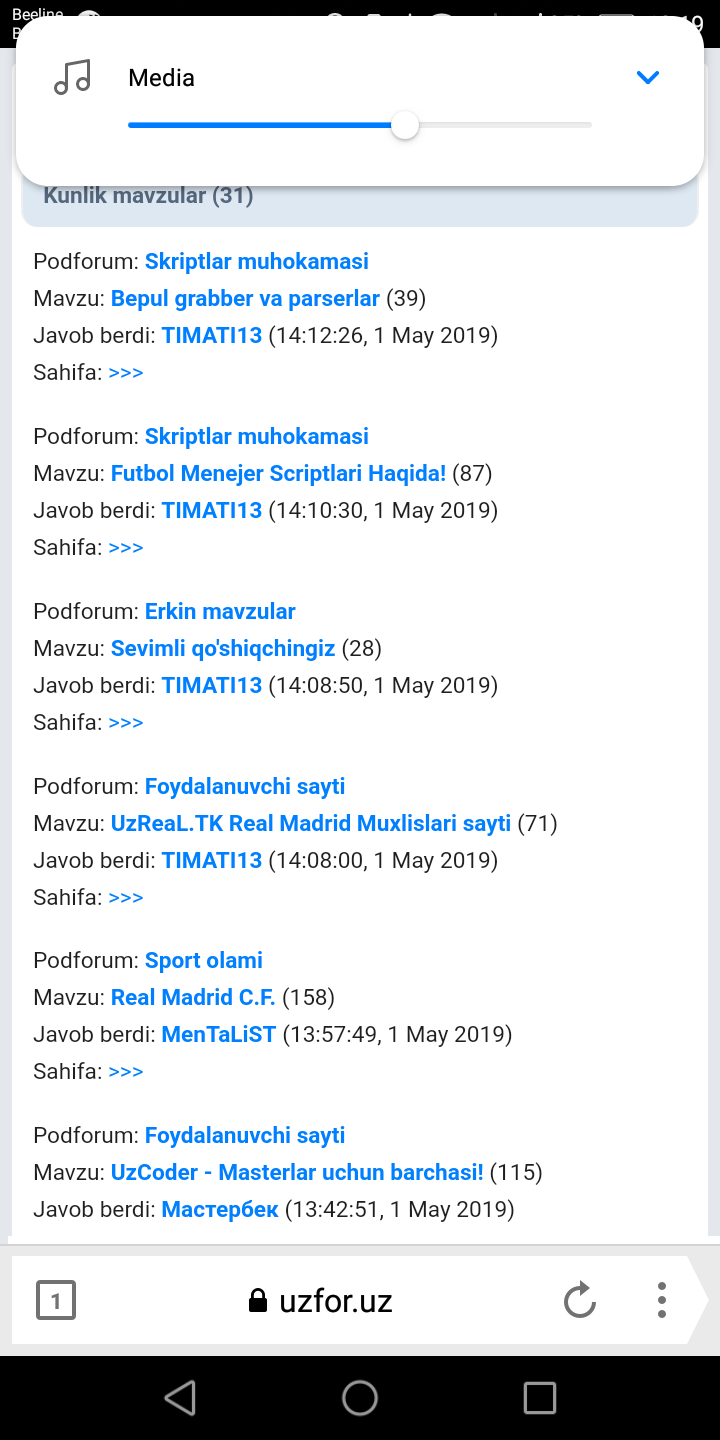Open the browser tab switcher
Screen dimensions: 720x1440
tap(56, 1301)
